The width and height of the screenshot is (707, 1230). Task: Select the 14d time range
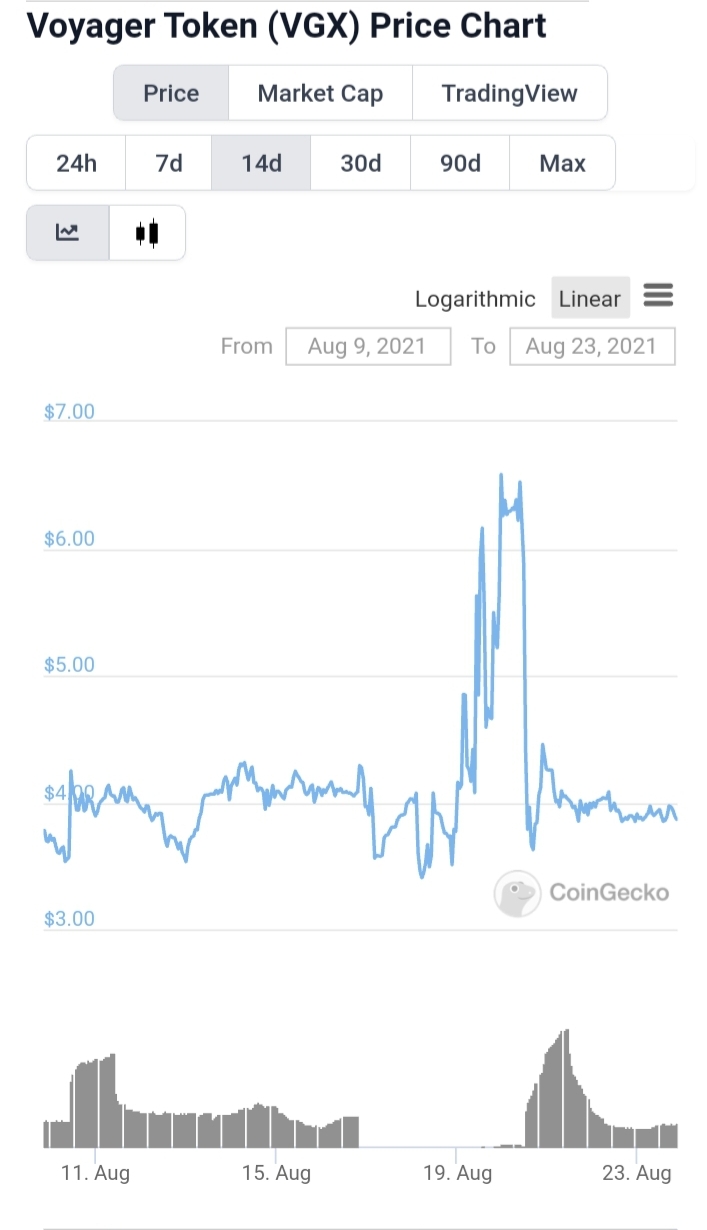point(261,163)
